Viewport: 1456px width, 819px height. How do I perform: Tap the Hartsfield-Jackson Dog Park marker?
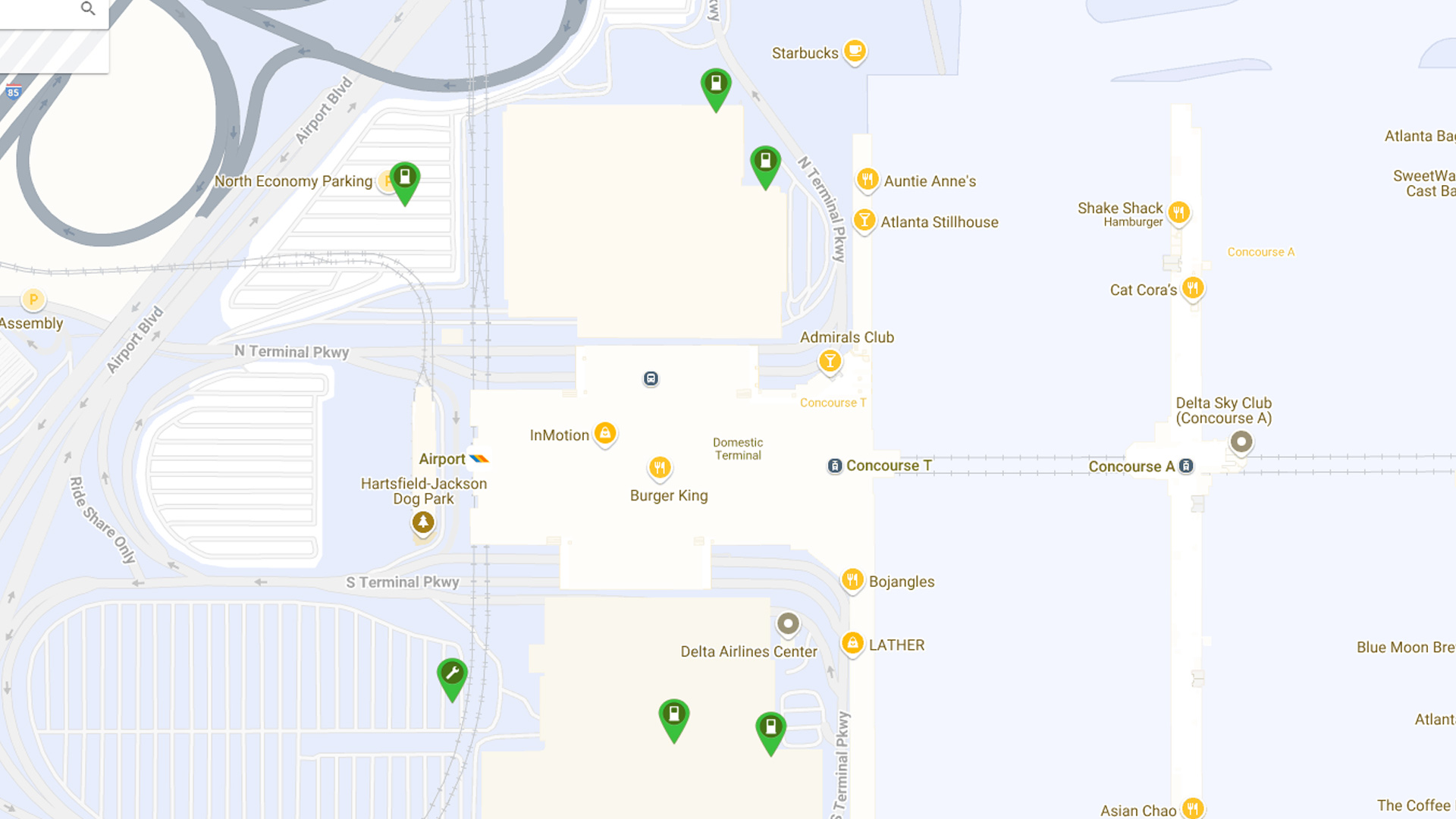pyautogui.click(x=423, y=522)
